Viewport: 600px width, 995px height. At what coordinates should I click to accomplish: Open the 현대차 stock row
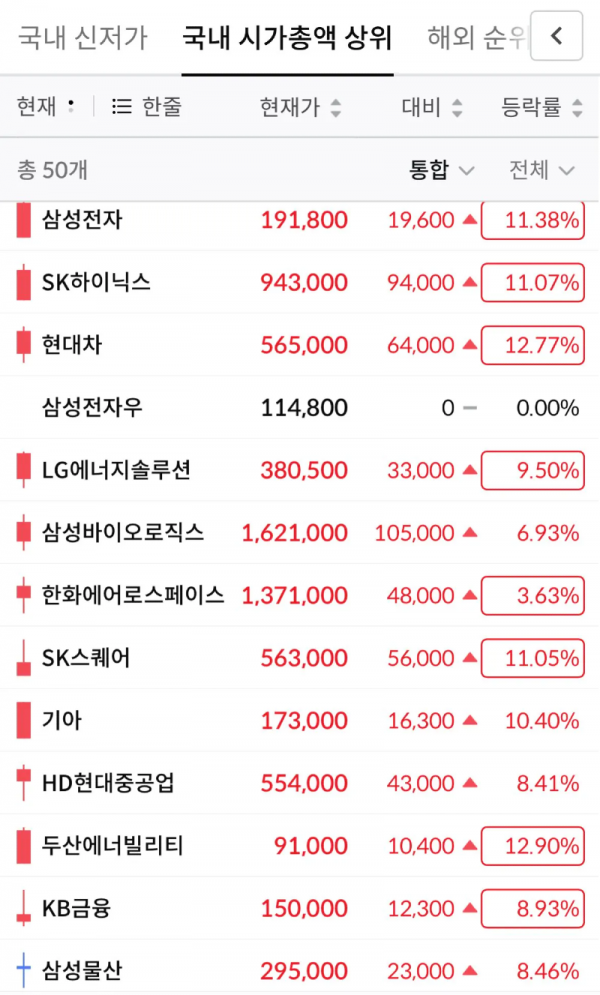(x=72, y=345)
